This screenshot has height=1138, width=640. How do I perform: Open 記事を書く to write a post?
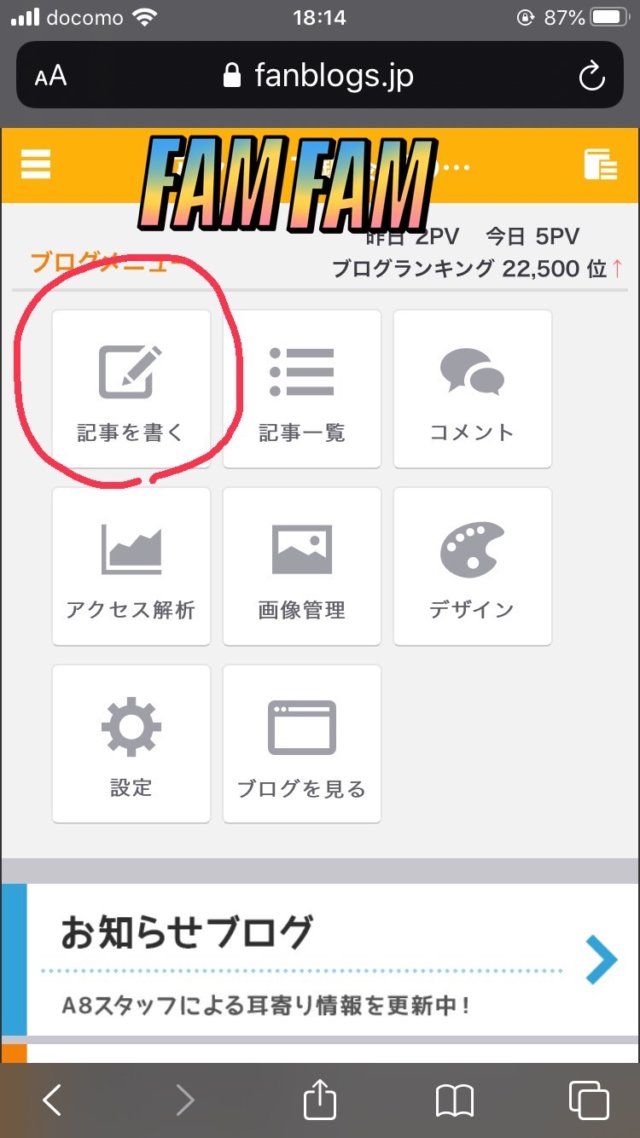click(x=131, y=389)
